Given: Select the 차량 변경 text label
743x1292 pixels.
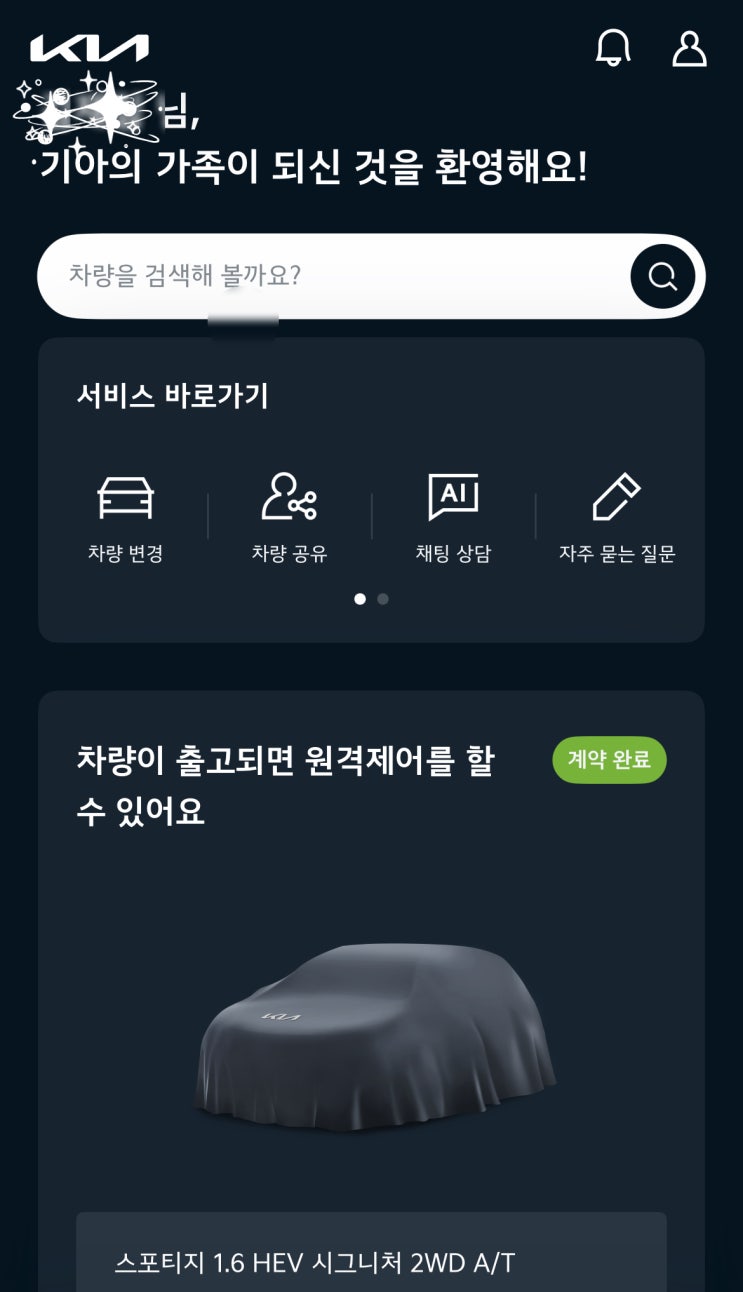Looking at the screenshot, I should 125,552.
